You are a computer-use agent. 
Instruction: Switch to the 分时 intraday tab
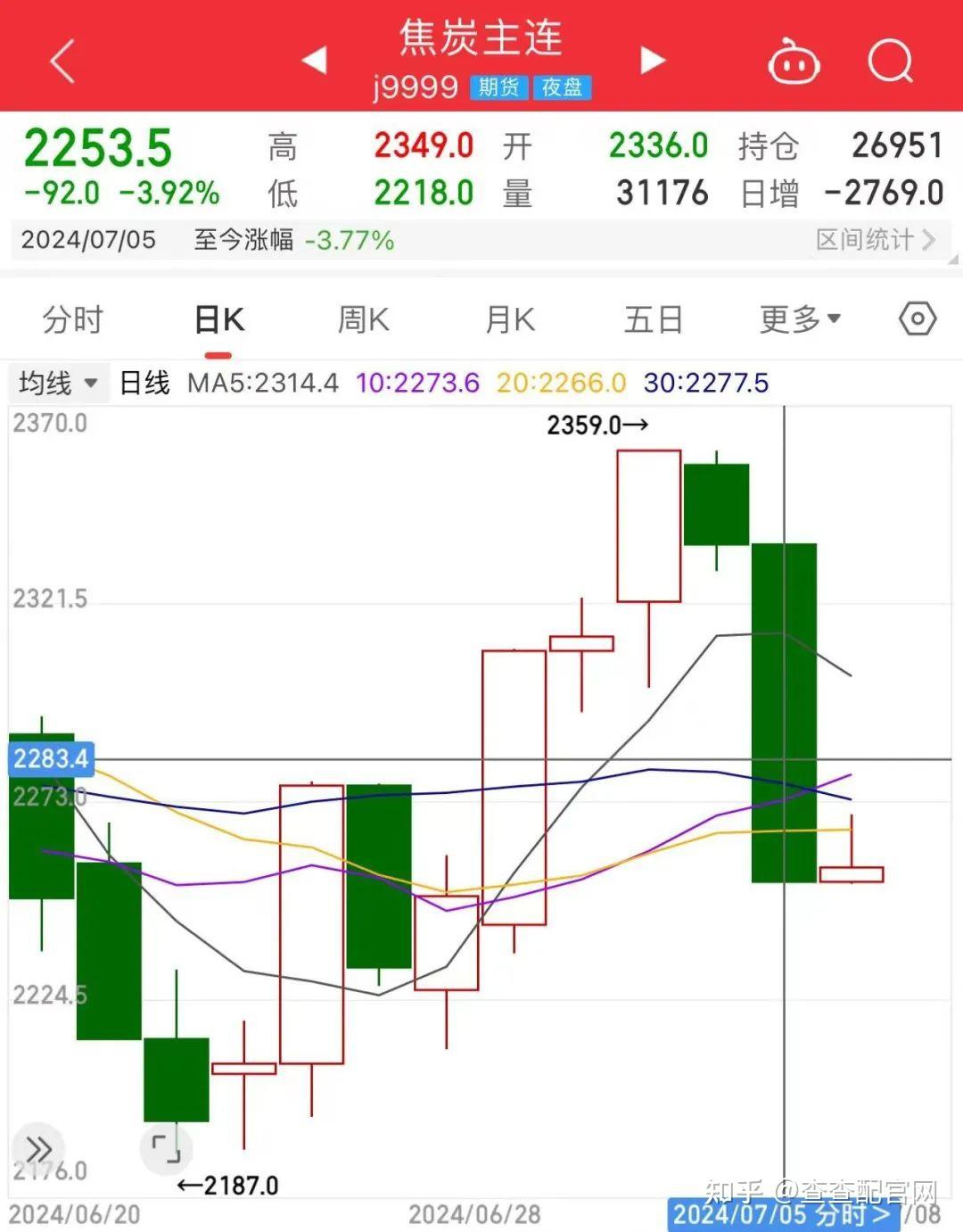coord(73,318)
